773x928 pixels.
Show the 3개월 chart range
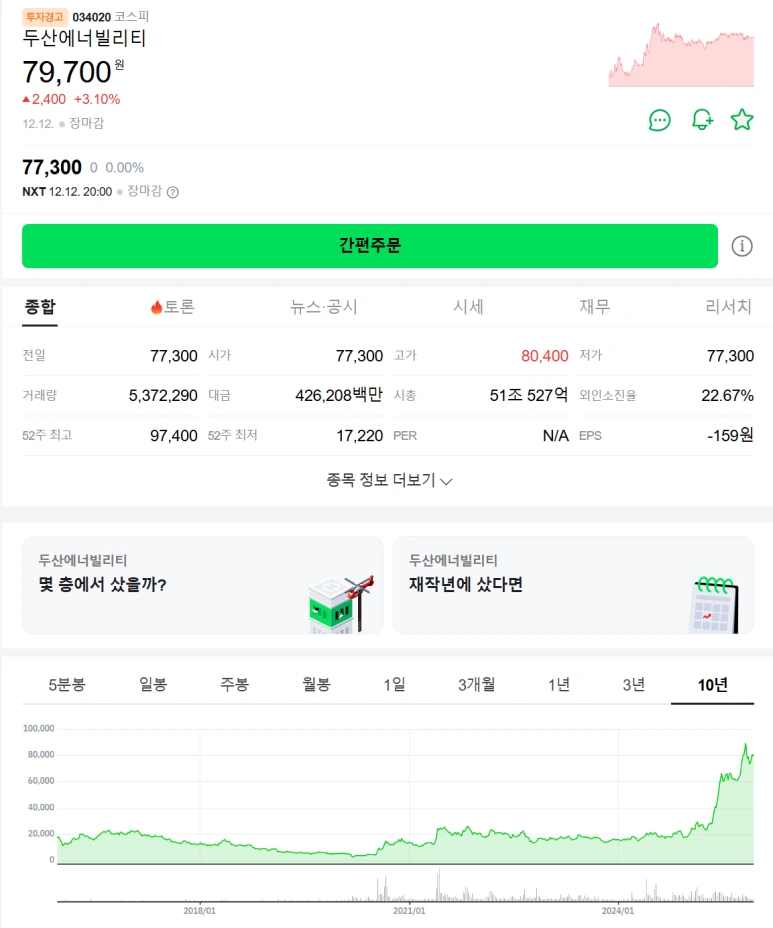pos(476,685)
